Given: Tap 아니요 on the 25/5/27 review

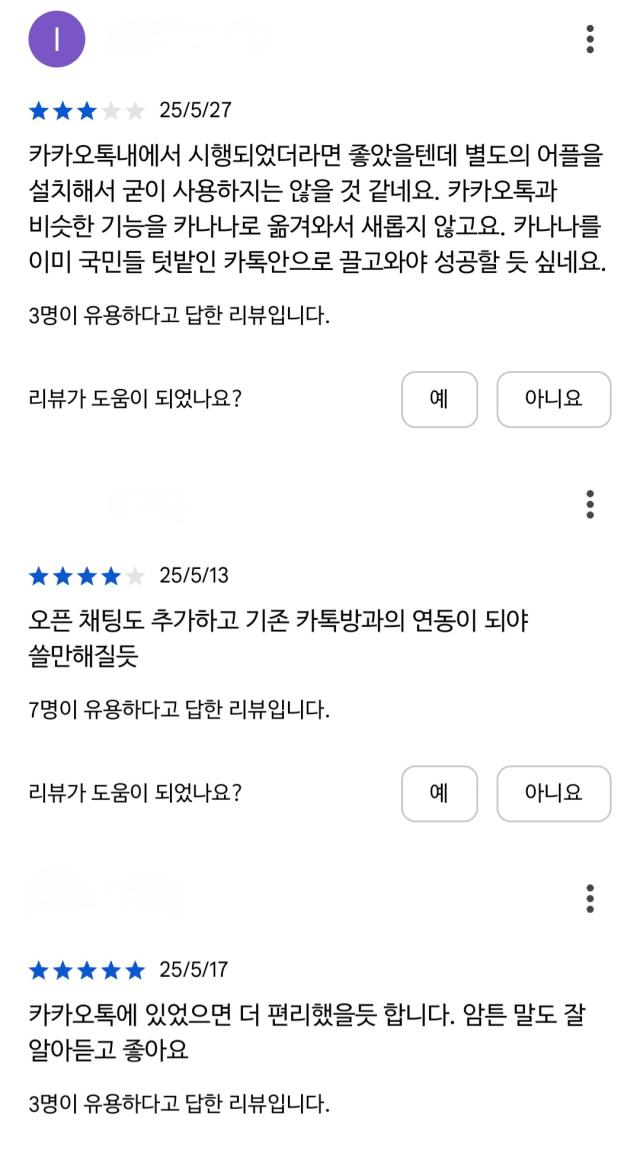Looking at the screenshot, I should click(553, 399).
